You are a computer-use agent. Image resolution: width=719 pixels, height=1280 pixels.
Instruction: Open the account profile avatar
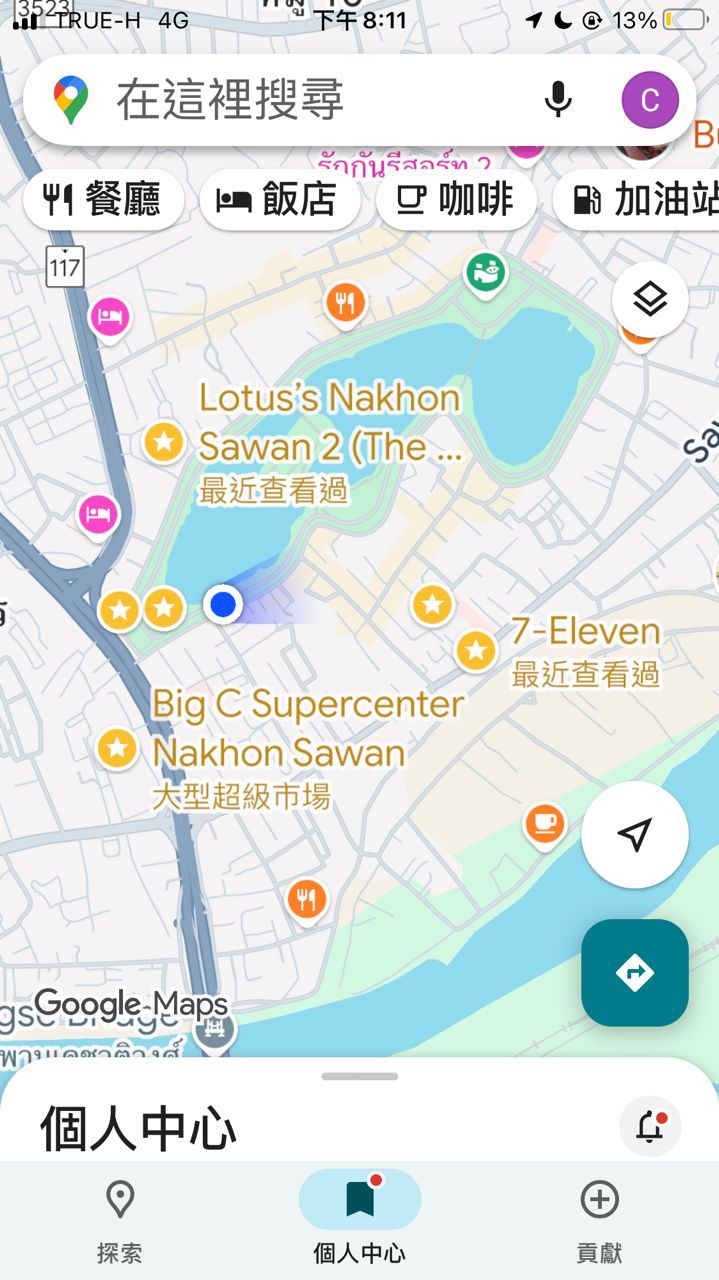pos(649,100)
